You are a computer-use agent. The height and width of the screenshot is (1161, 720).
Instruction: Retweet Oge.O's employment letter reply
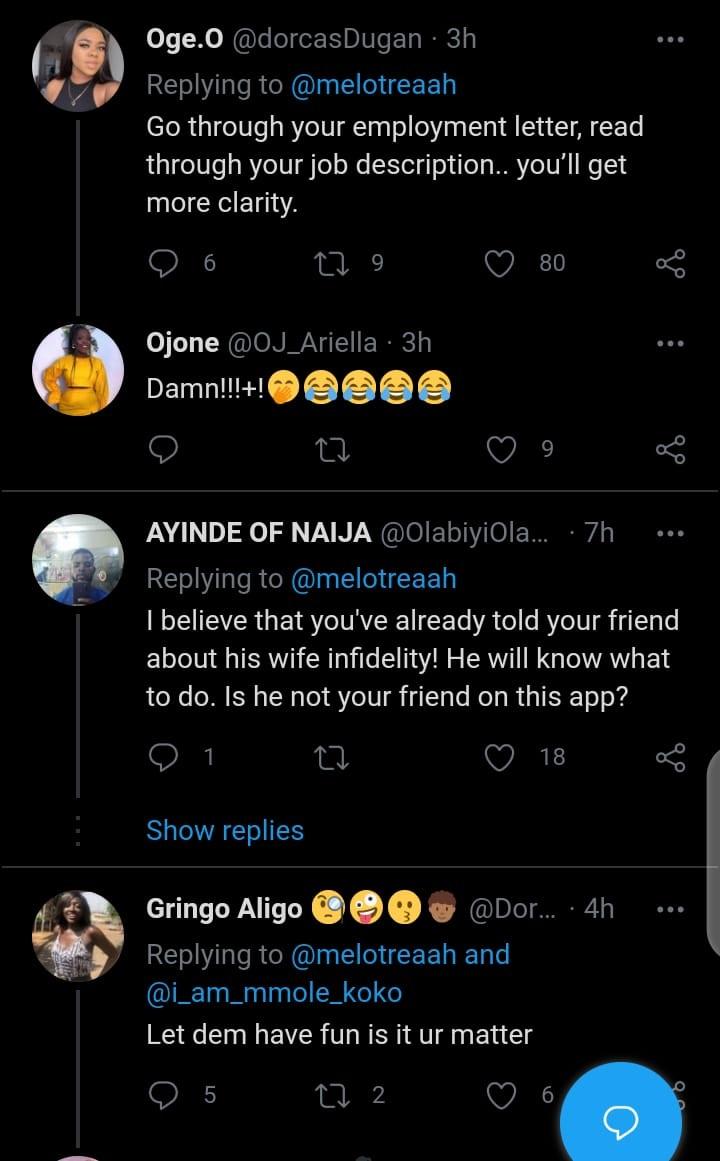331,263
